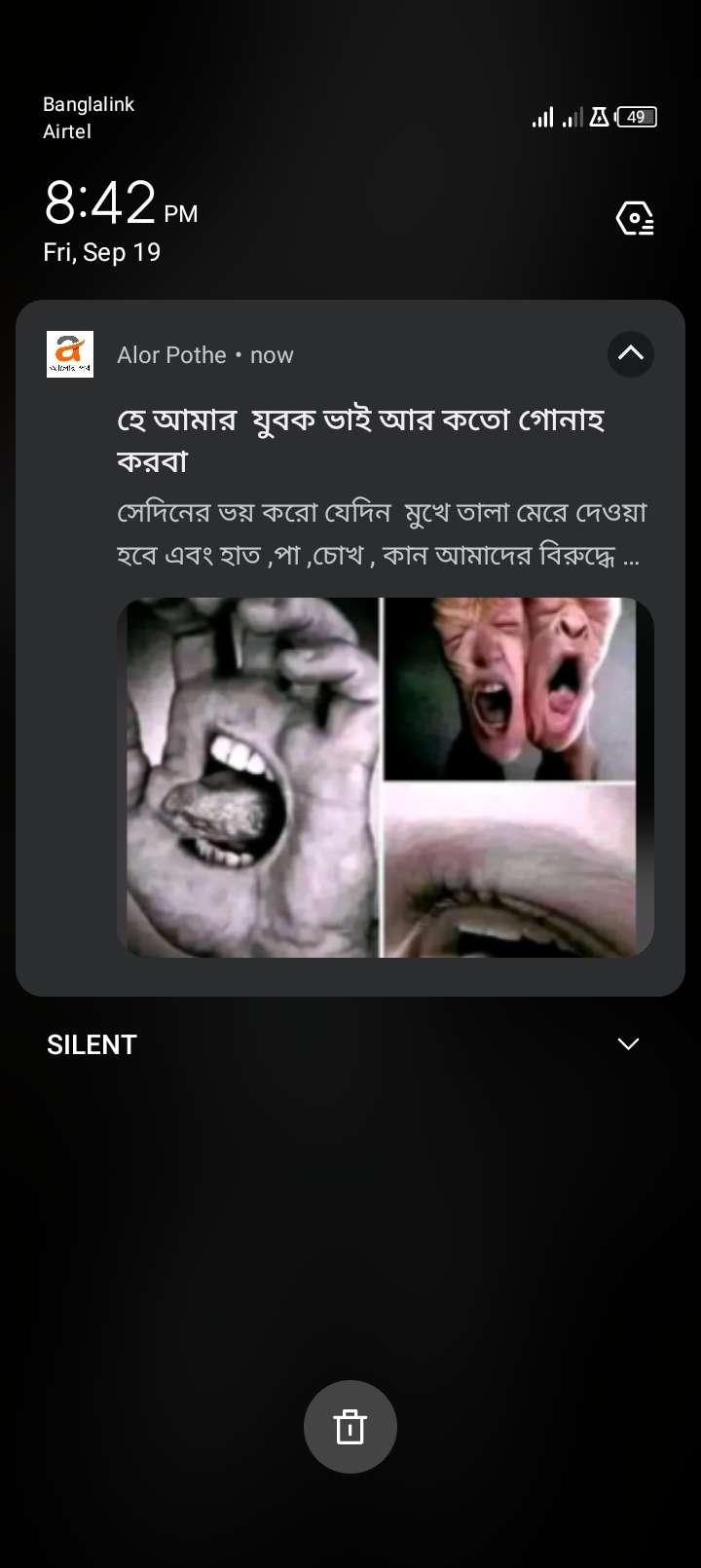Open the date showing Fri, Sep 19

[102, 252]
